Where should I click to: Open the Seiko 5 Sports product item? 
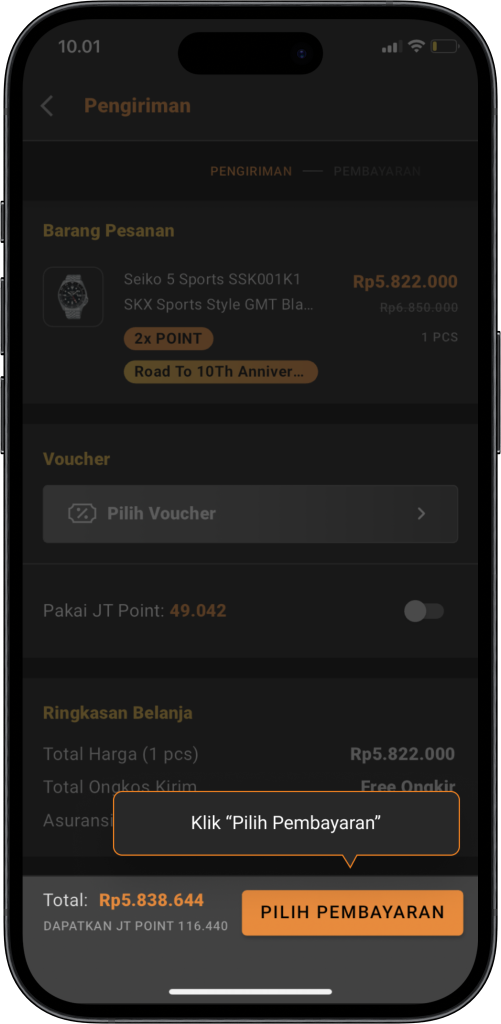pos(250,325)
